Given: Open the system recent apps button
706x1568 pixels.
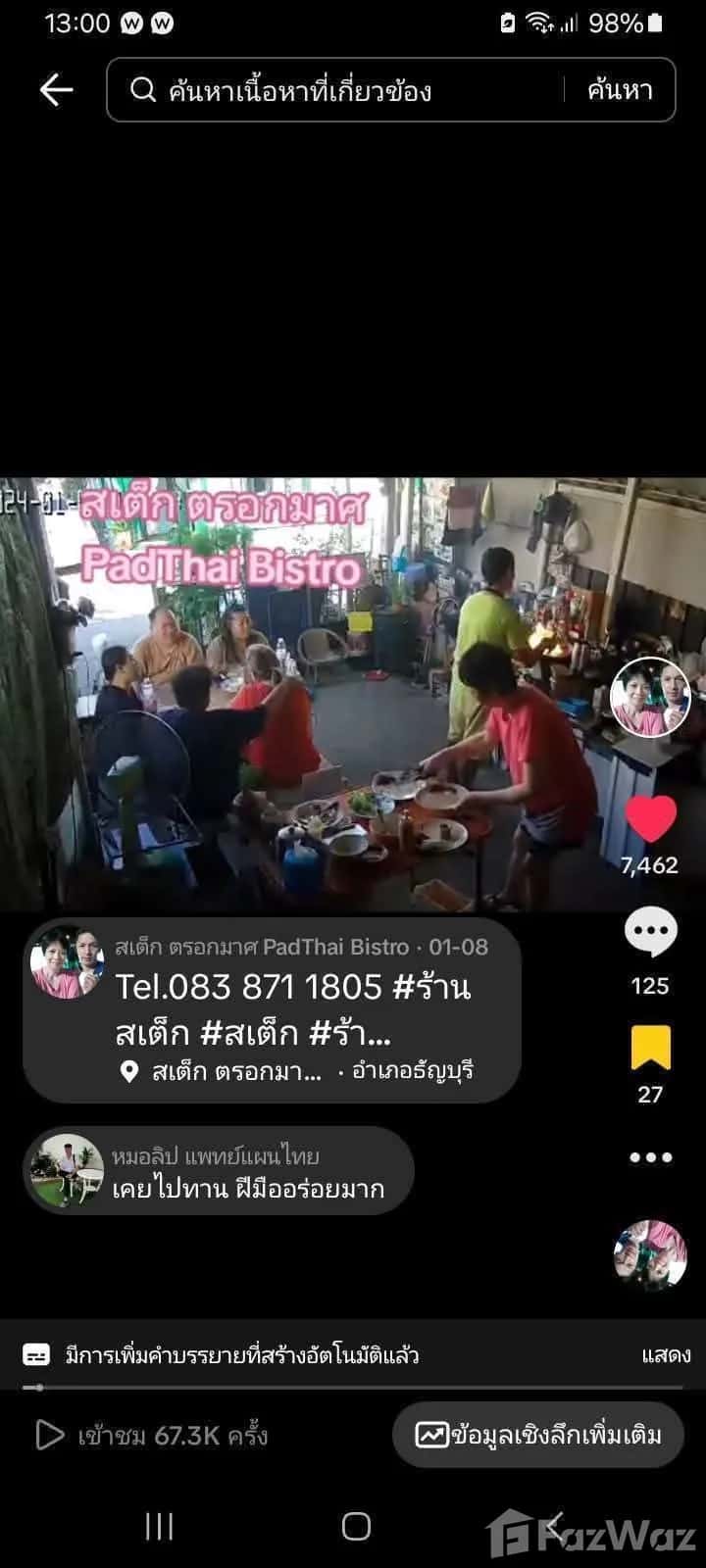Looking at the screenshot, I should 159,1526.
